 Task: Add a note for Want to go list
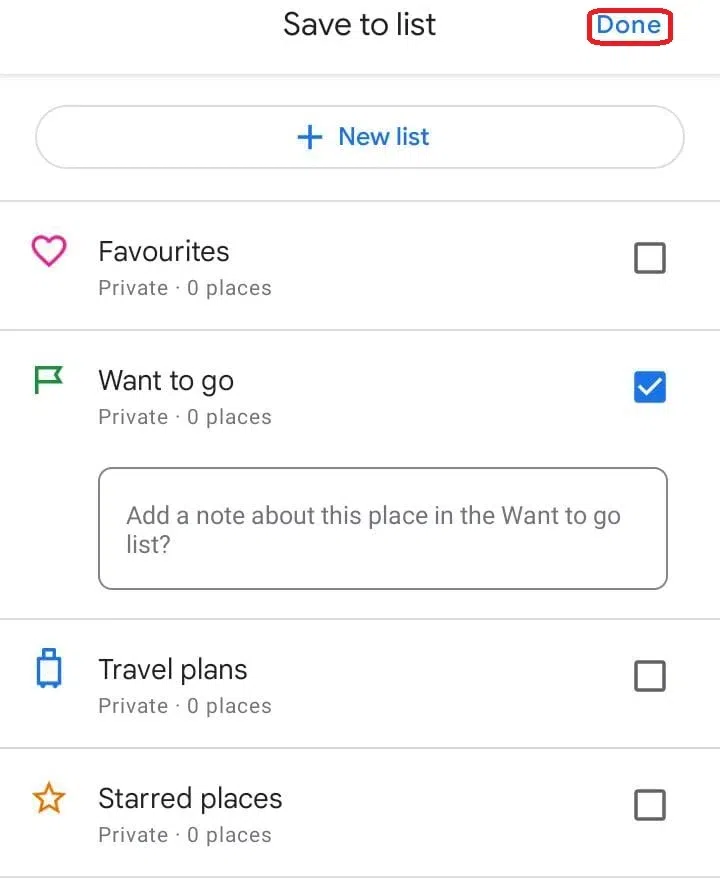coord(382,528)
